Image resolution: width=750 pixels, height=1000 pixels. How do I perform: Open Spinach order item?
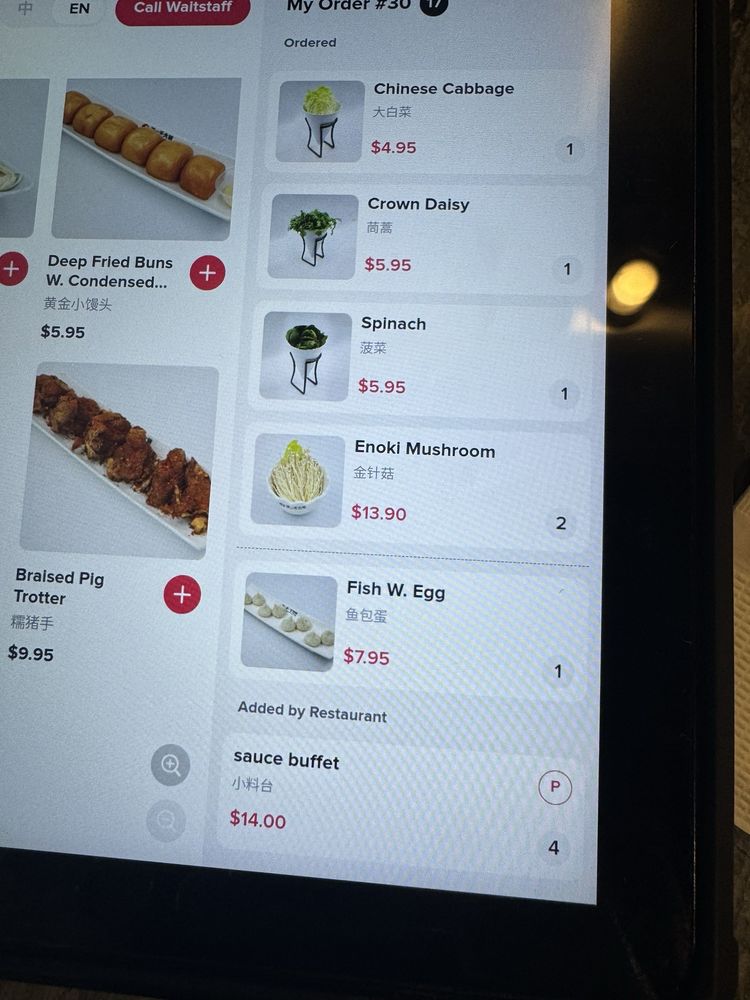coord(425,356)
